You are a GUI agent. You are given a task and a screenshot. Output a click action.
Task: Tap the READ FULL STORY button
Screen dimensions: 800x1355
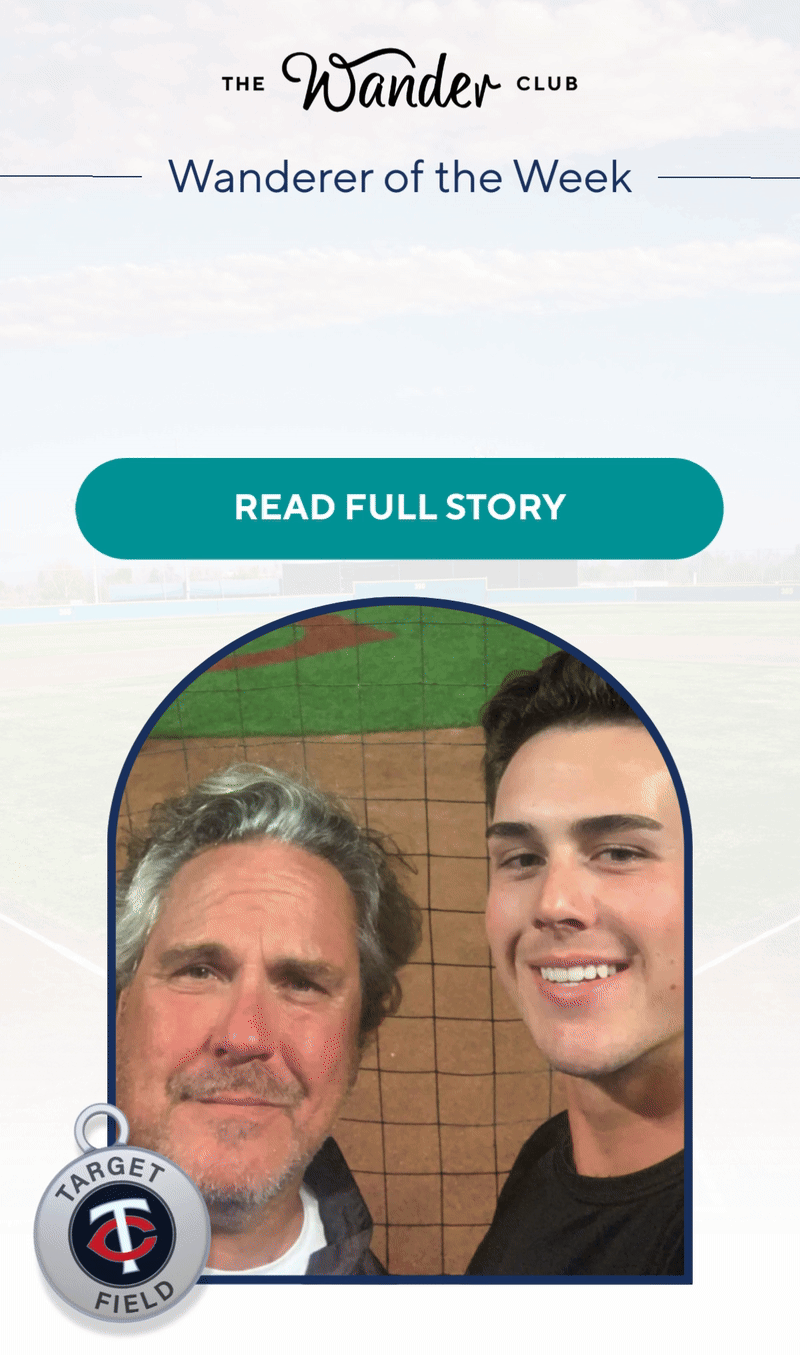coord(399,508)
